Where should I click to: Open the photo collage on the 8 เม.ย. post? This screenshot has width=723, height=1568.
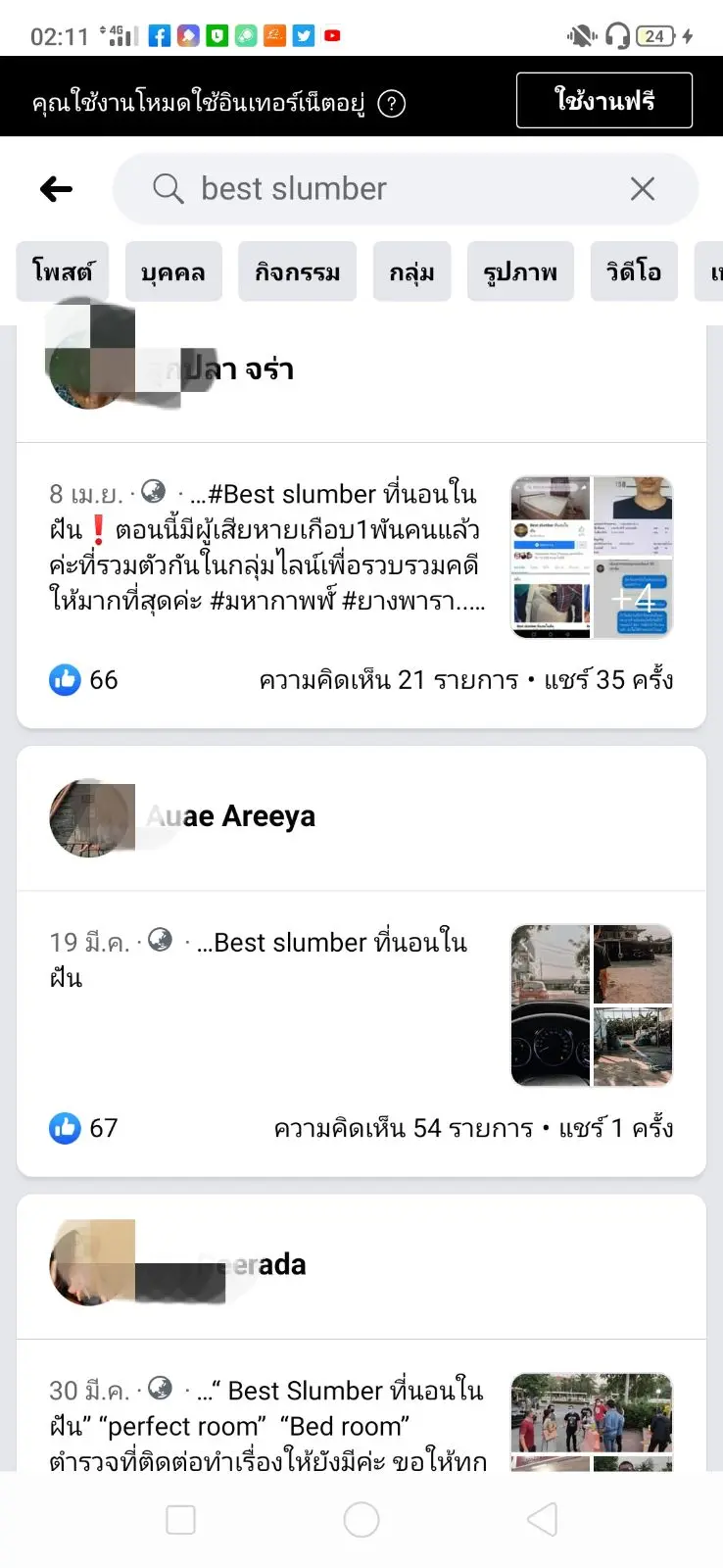592,557
